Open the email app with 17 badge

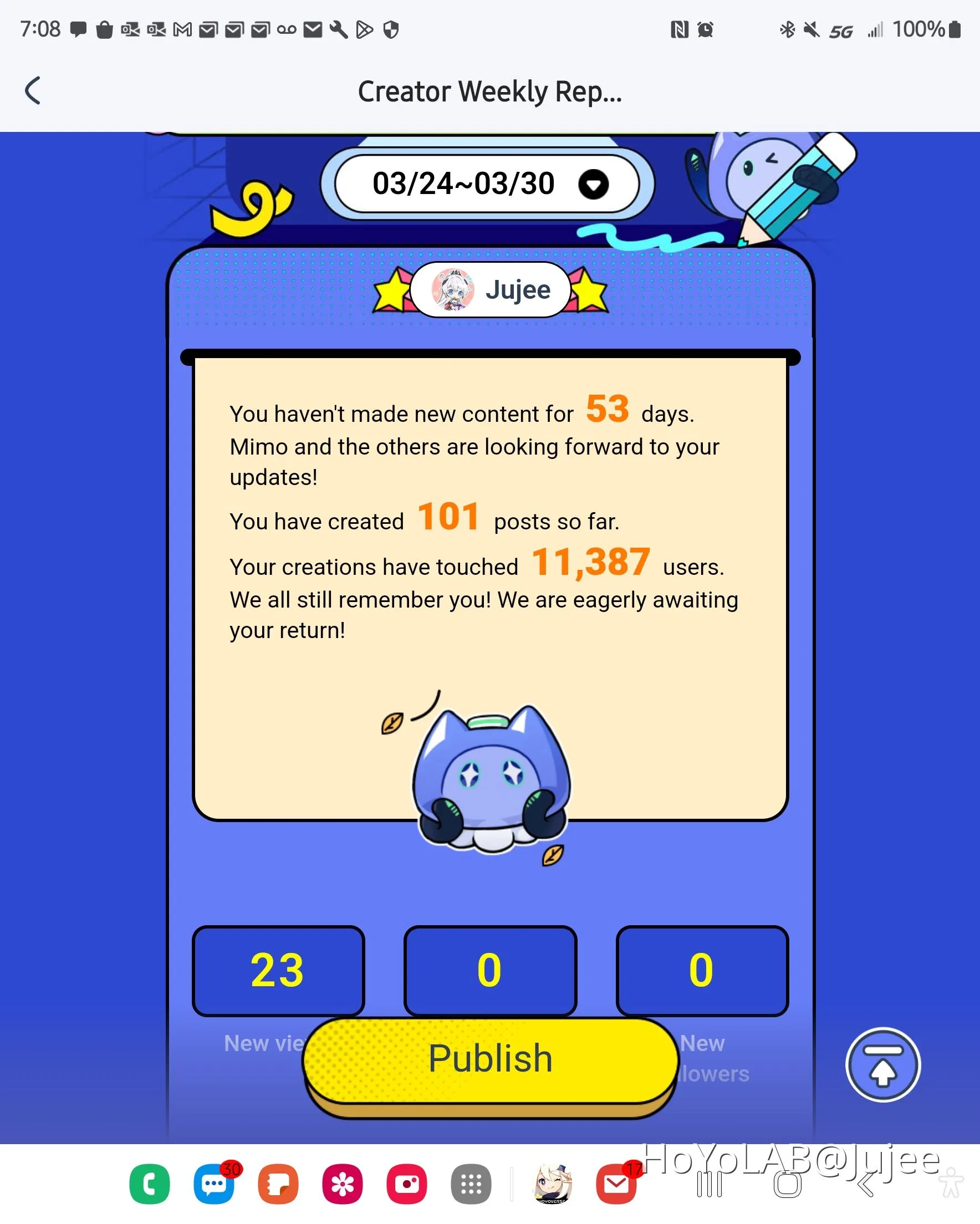click(x=616, y=1184)
